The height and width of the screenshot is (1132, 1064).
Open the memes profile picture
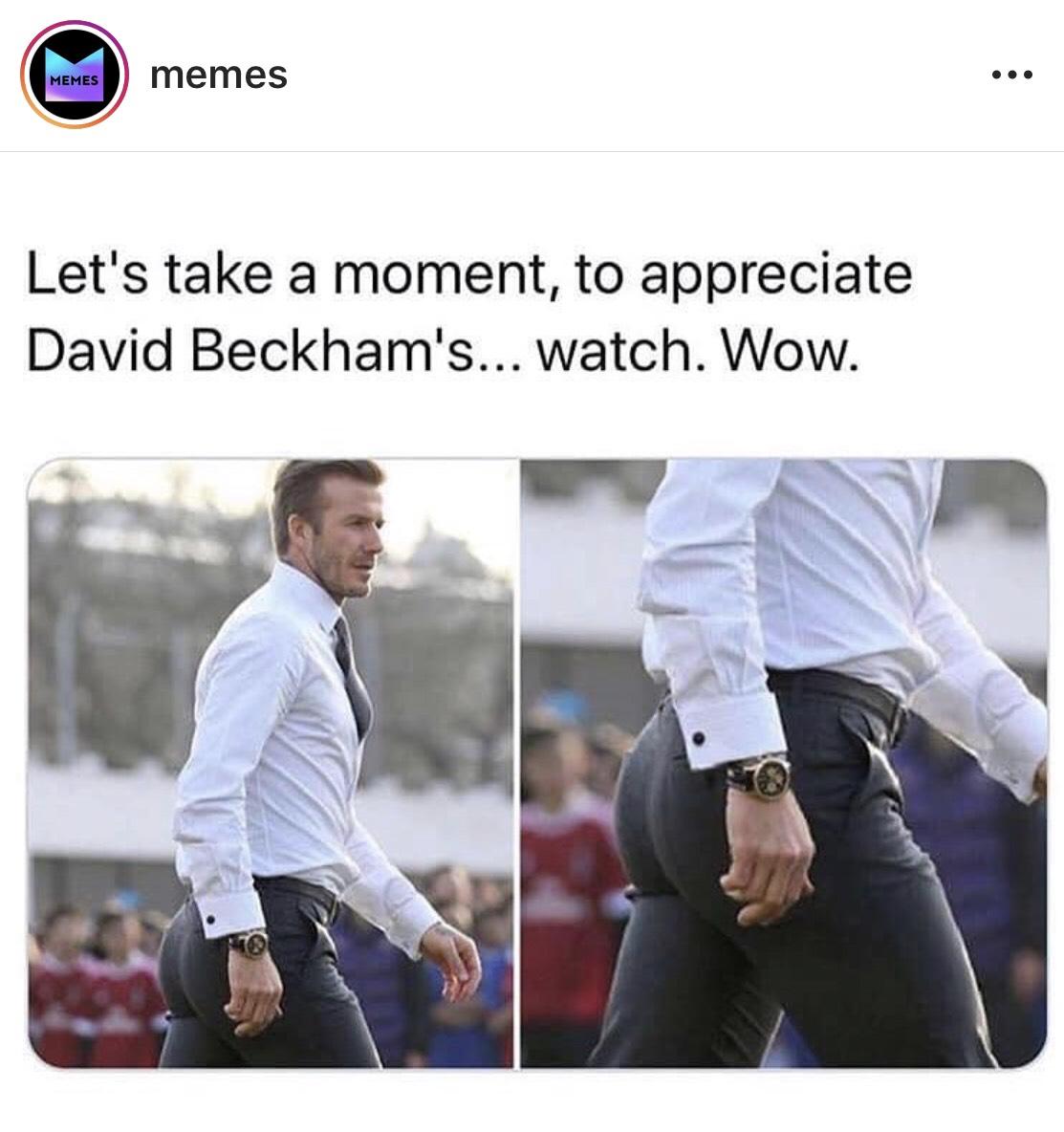[x=75, y=77]
